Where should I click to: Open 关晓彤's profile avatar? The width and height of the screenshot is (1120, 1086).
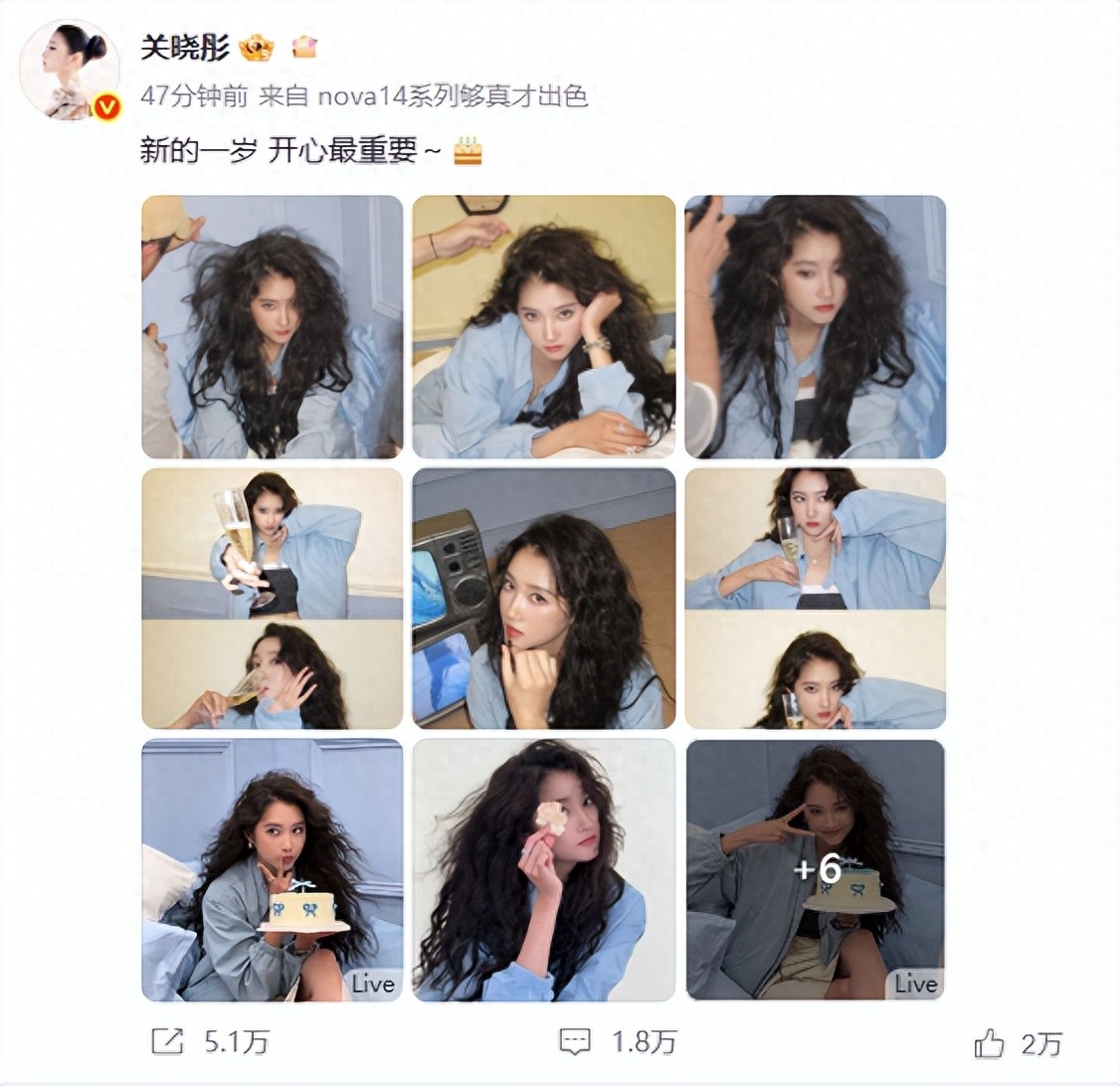[x=70, y=70]
